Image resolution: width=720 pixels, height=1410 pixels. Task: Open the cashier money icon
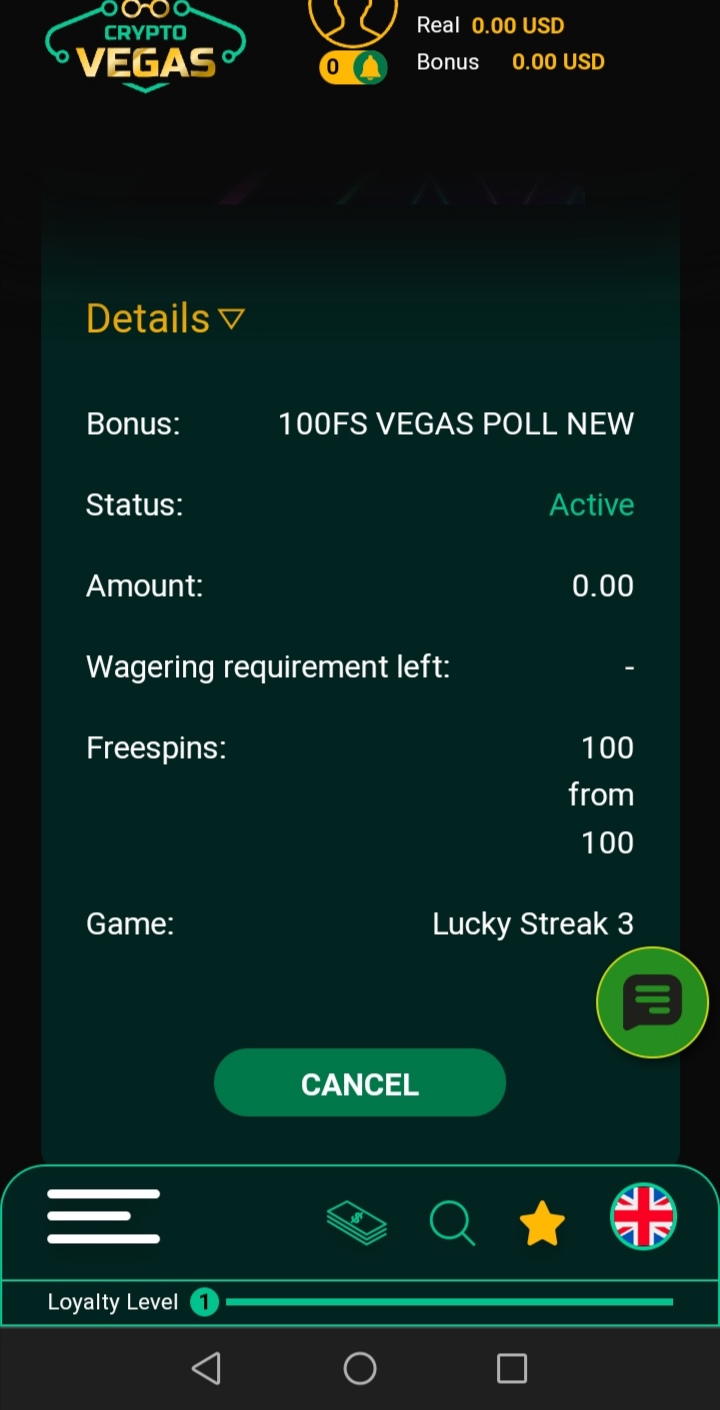pos(357,1222)
